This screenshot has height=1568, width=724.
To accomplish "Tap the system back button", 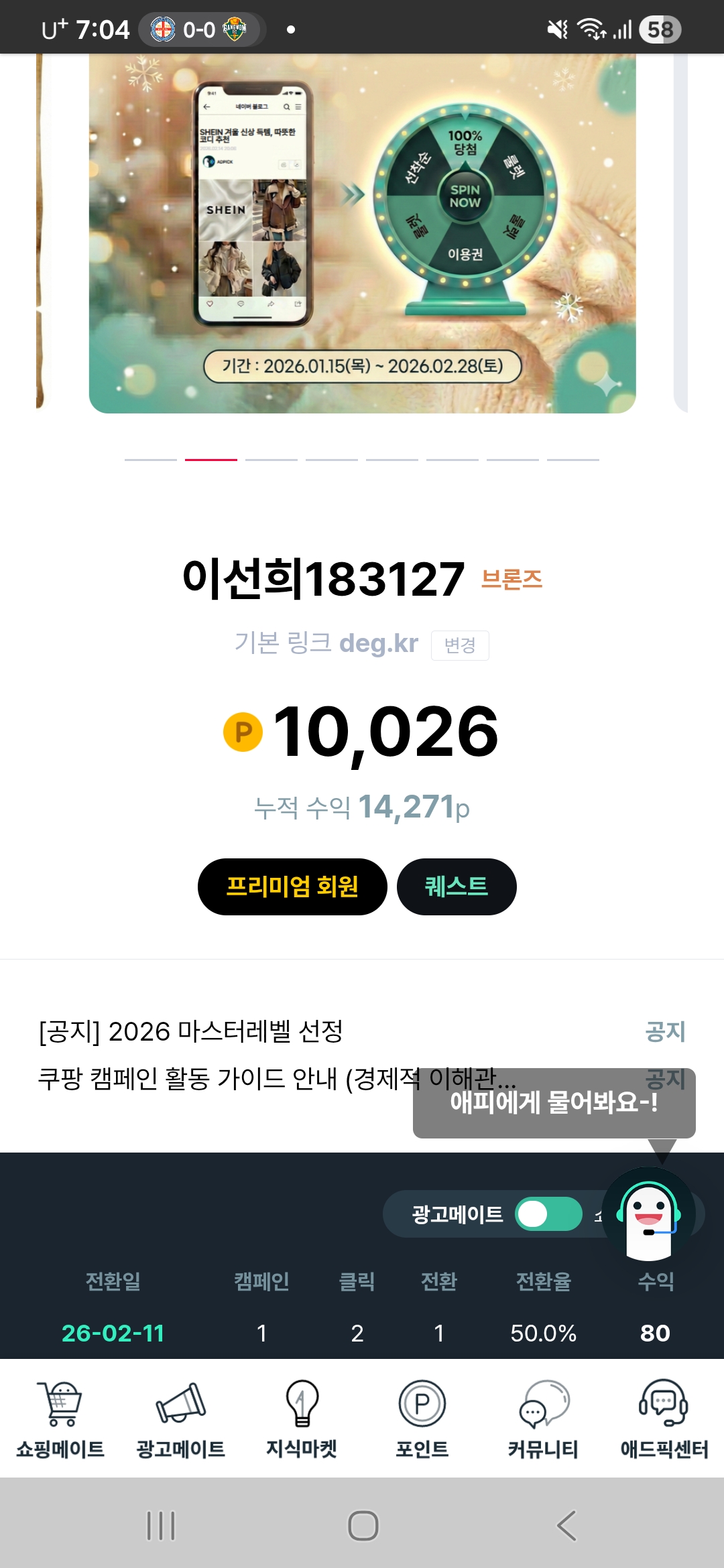I will coord(566,1526).
